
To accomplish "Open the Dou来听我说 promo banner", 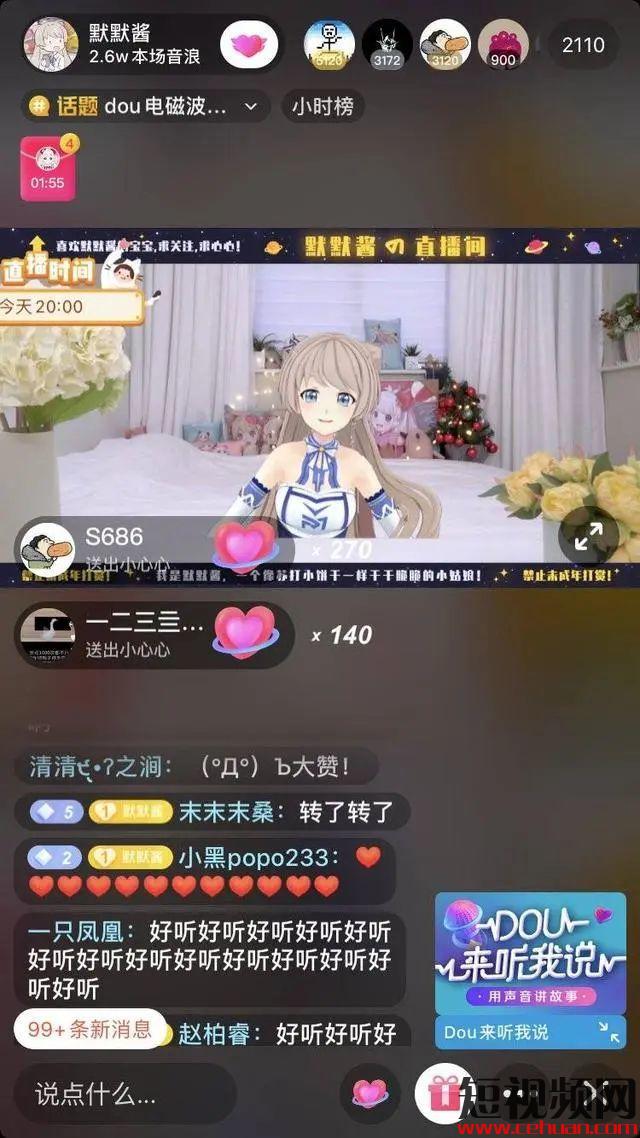I will 530,953.
